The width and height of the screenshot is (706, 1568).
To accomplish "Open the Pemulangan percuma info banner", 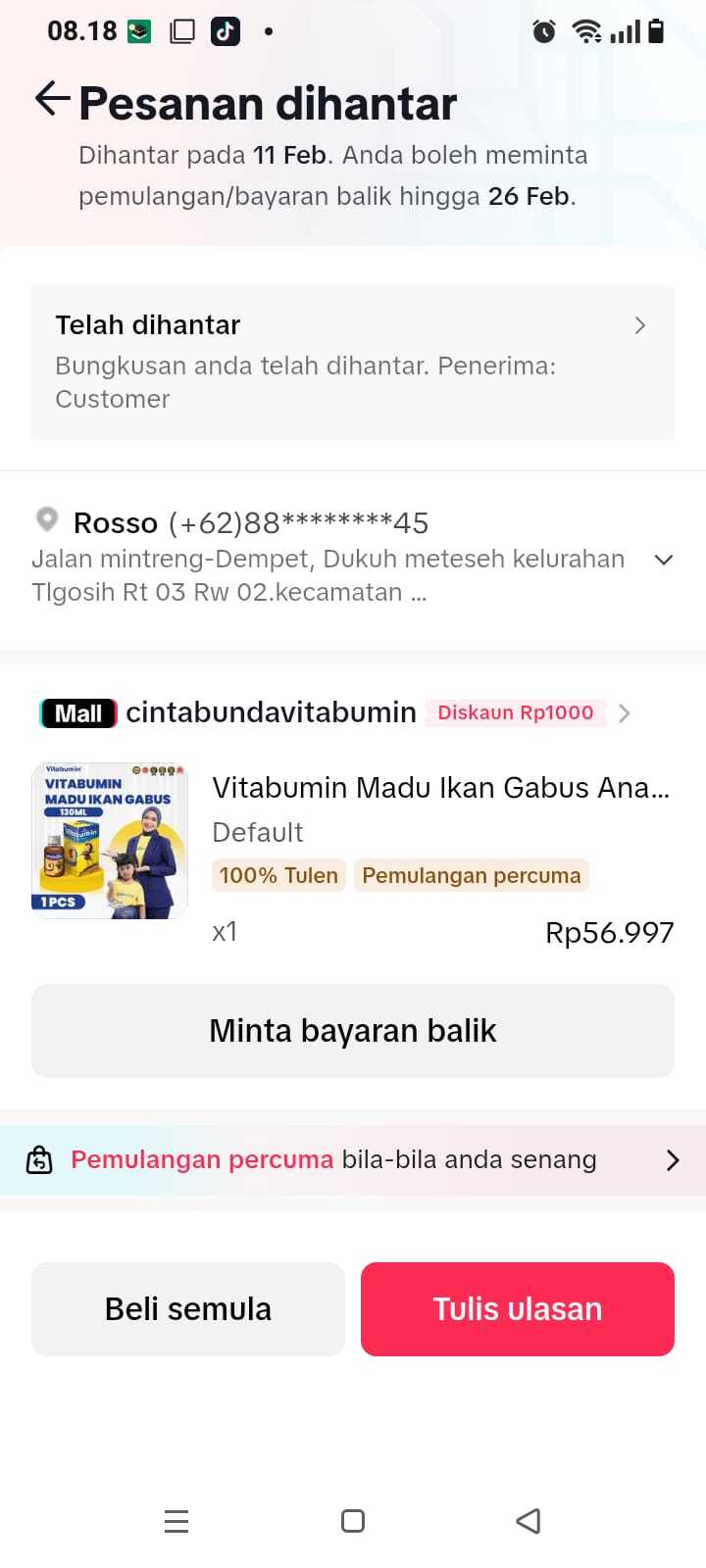I will [353, 1160].
